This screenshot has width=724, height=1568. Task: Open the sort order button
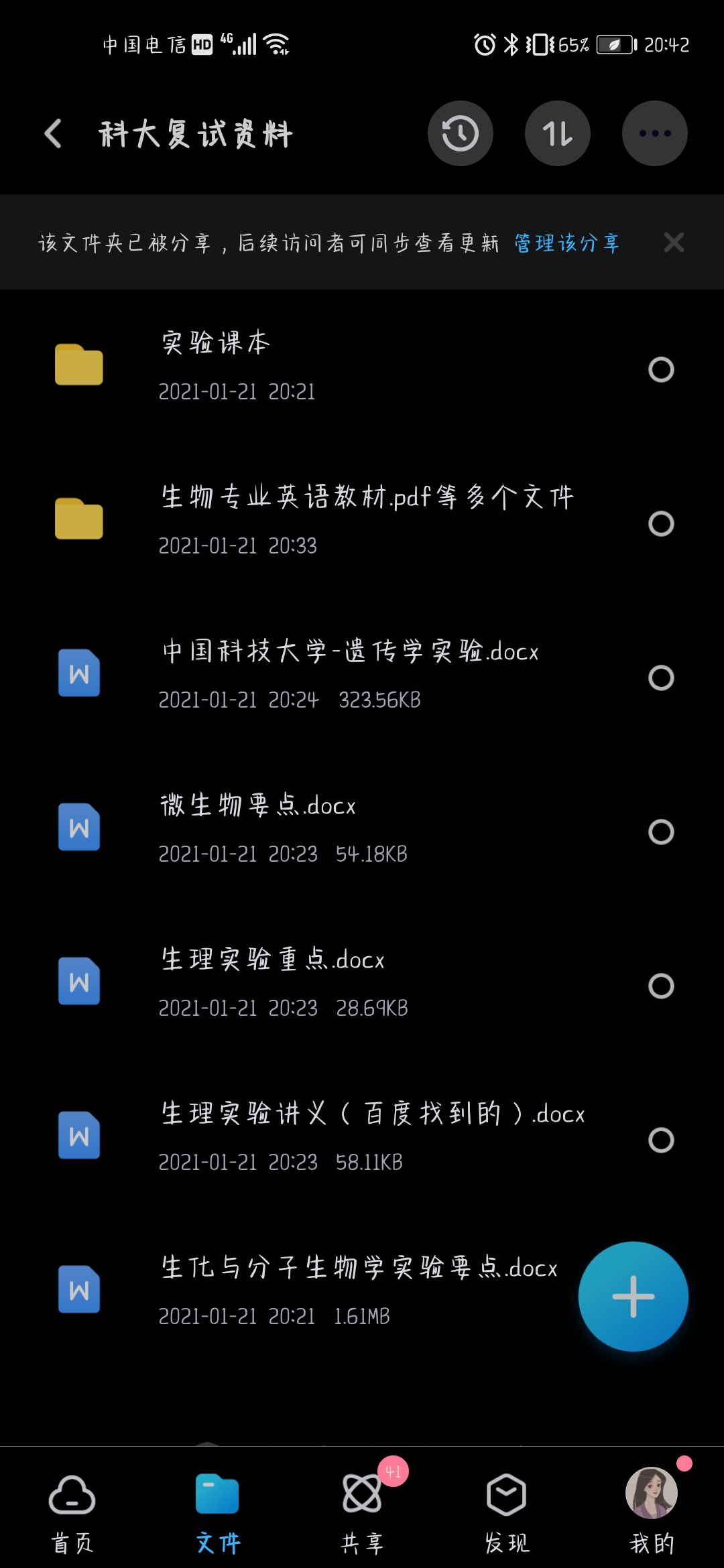coord(558,133)
